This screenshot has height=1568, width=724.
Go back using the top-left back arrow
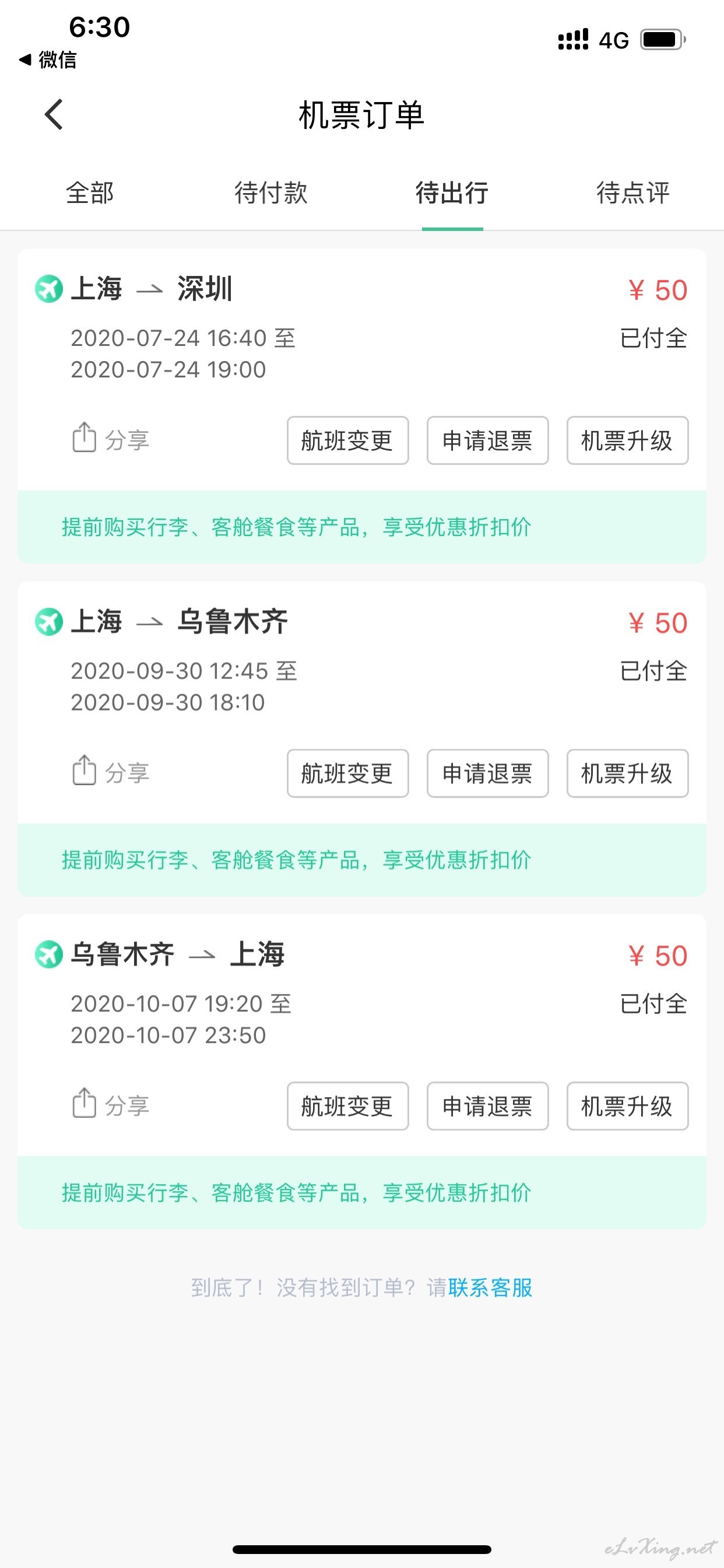point(54,114)
